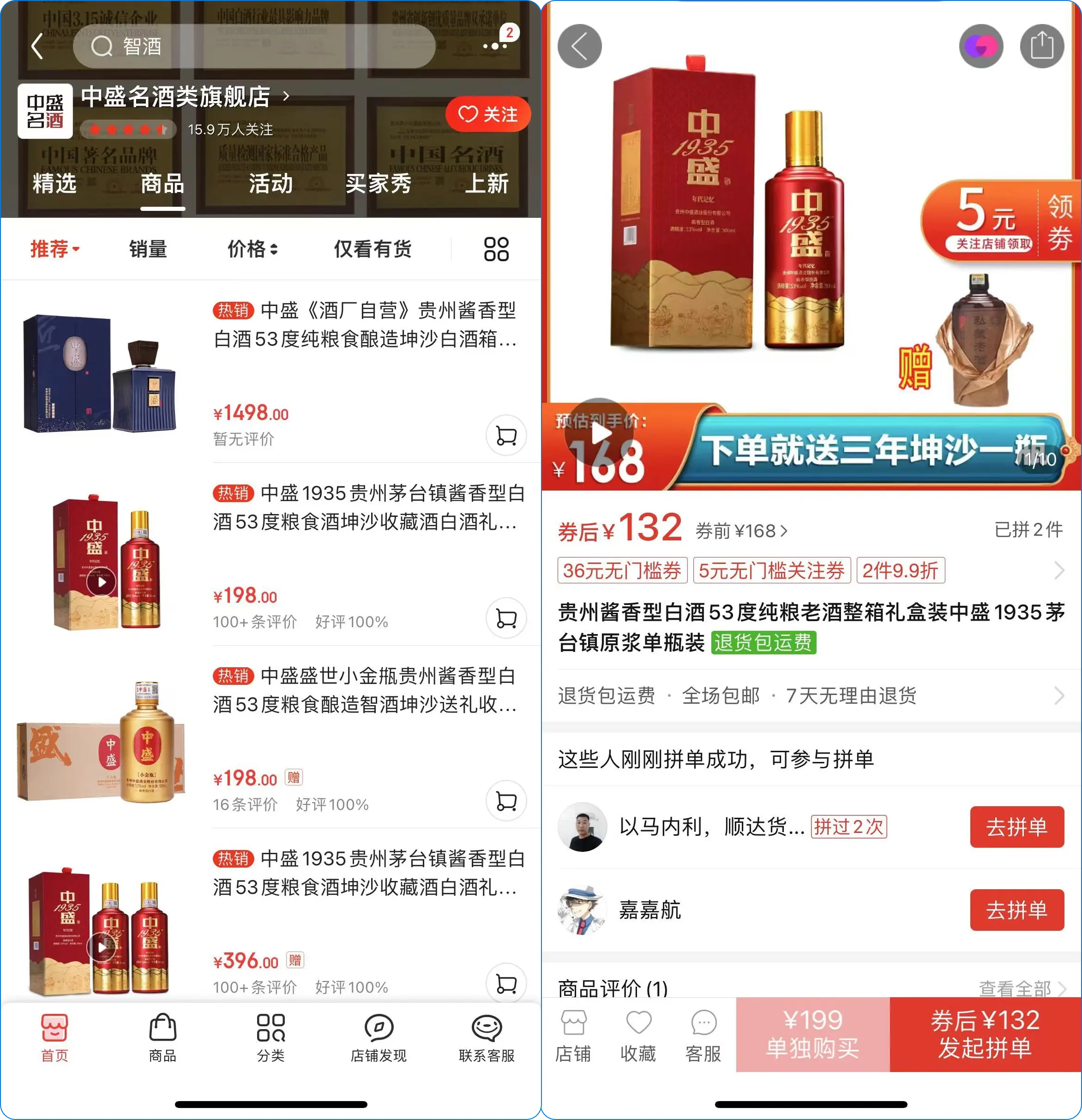Image resolution: width=1082 pixels, height=1120 pixels.
Task: Open the search box showing 智酒
Action: (254, 46)
